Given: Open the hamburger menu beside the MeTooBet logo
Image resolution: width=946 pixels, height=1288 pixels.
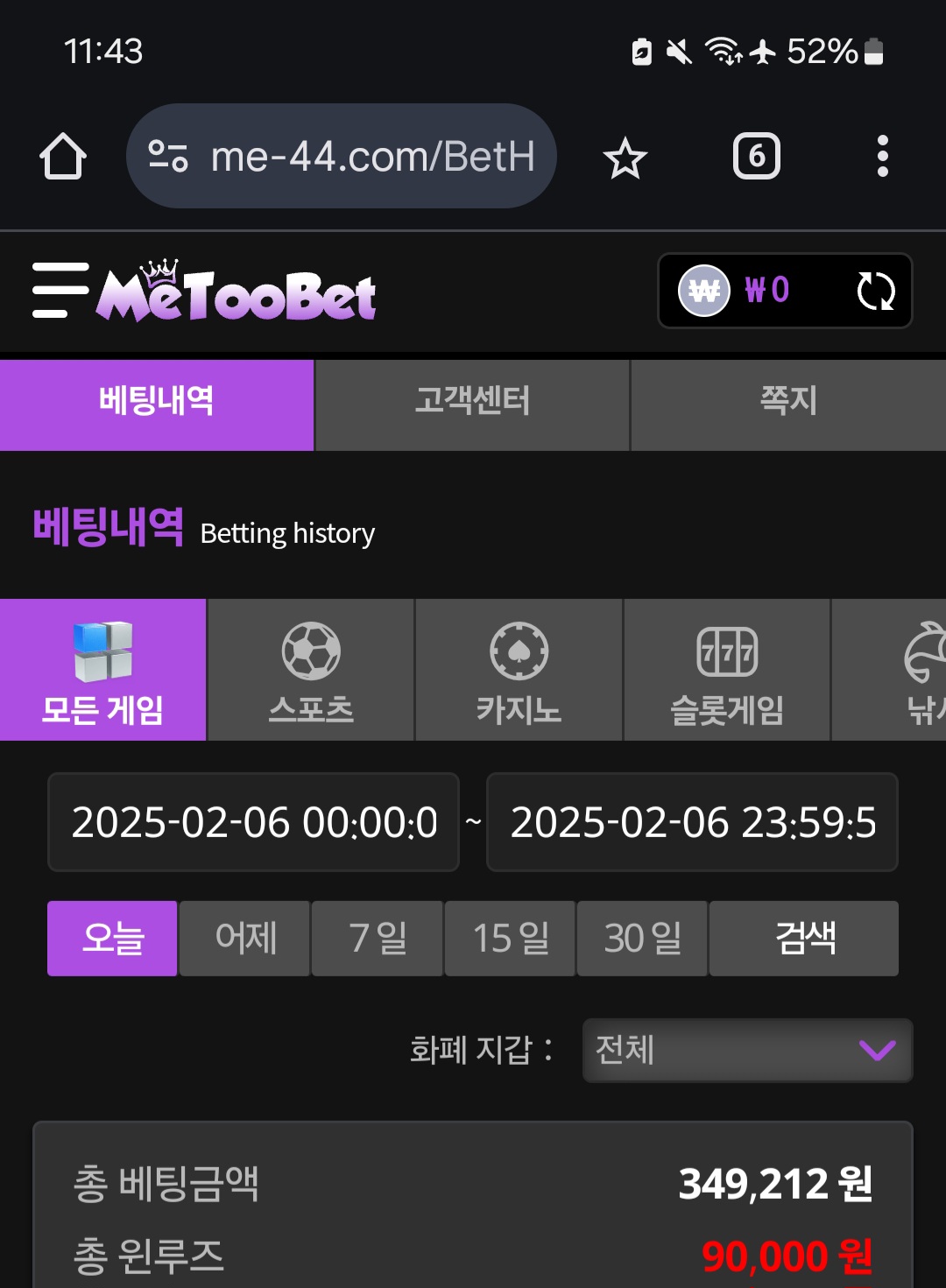Looking at the screenshot, I should click(60, 291).
